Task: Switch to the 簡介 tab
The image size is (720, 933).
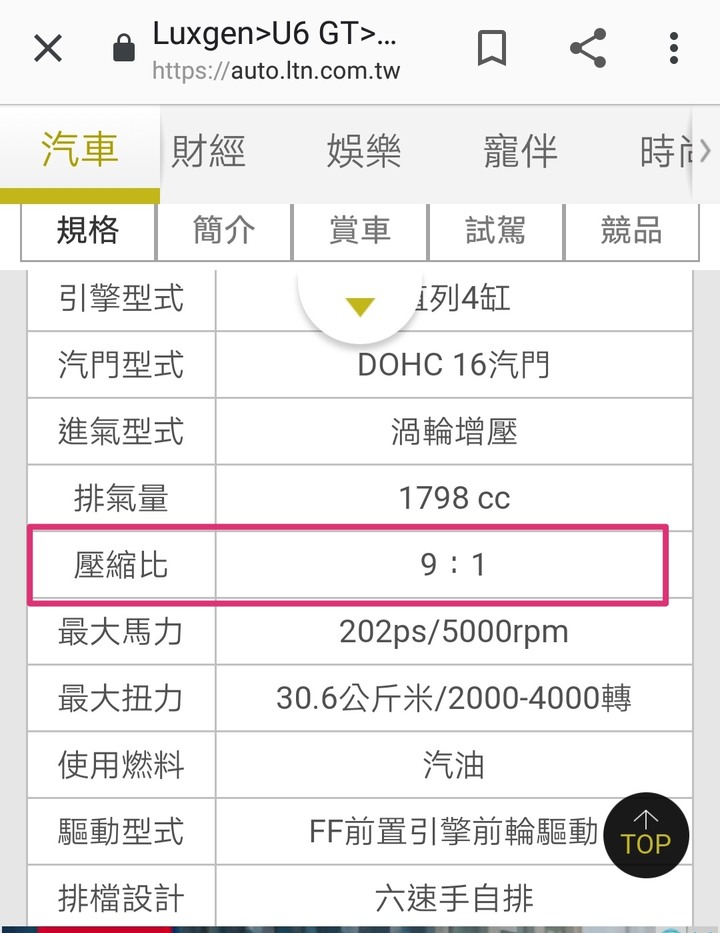Action: 224,231
